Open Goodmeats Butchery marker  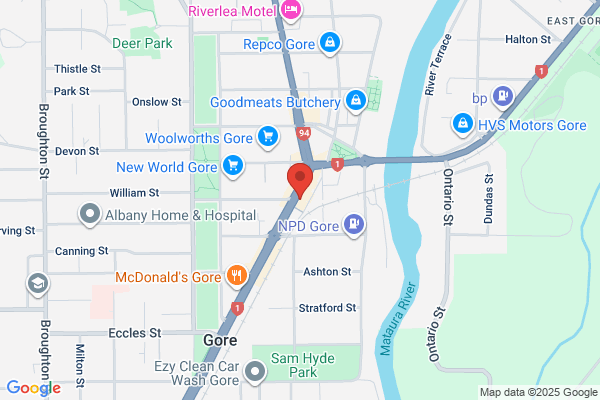click(356, 101)
